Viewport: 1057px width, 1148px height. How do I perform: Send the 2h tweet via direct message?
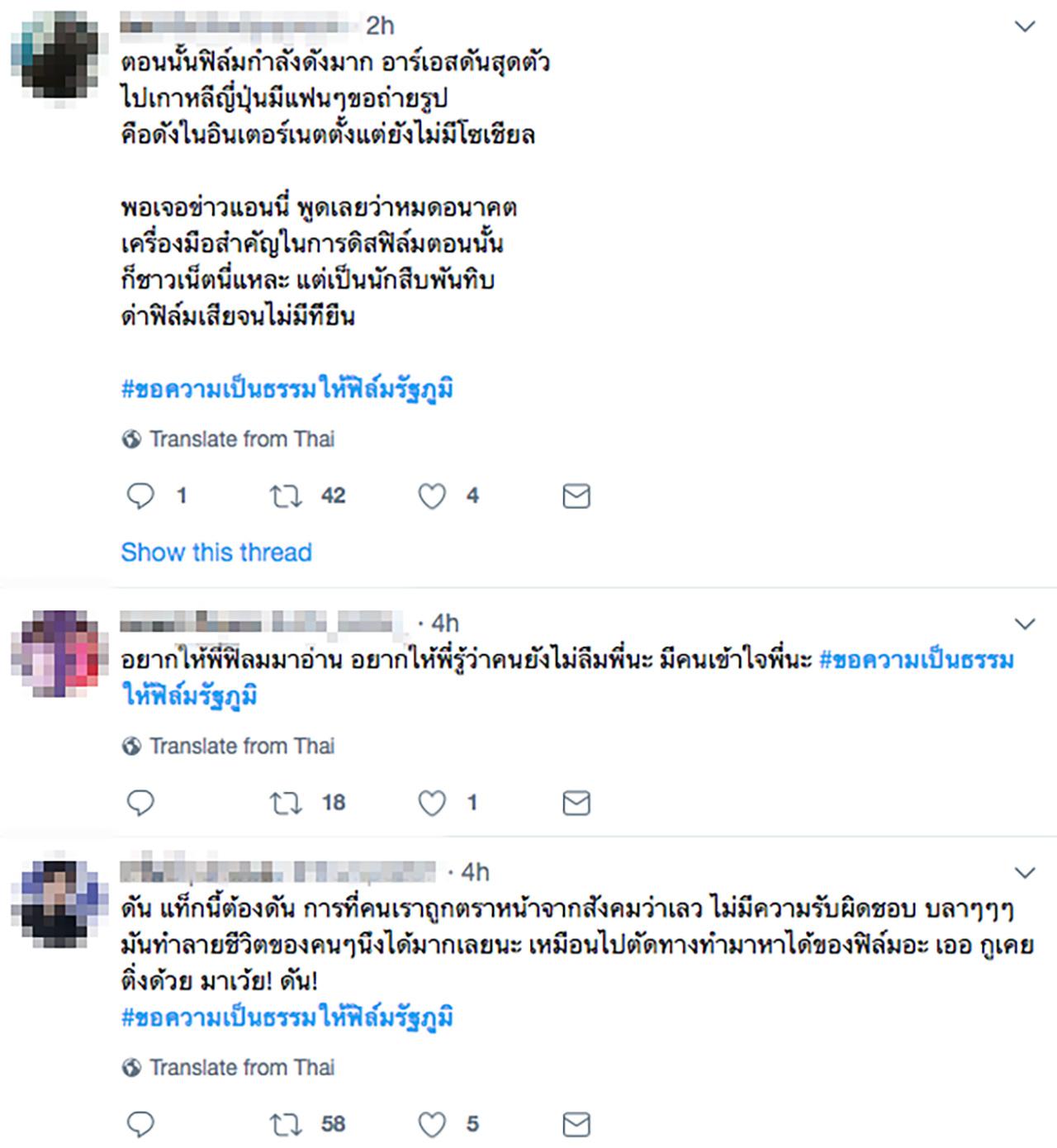[576, 496]
